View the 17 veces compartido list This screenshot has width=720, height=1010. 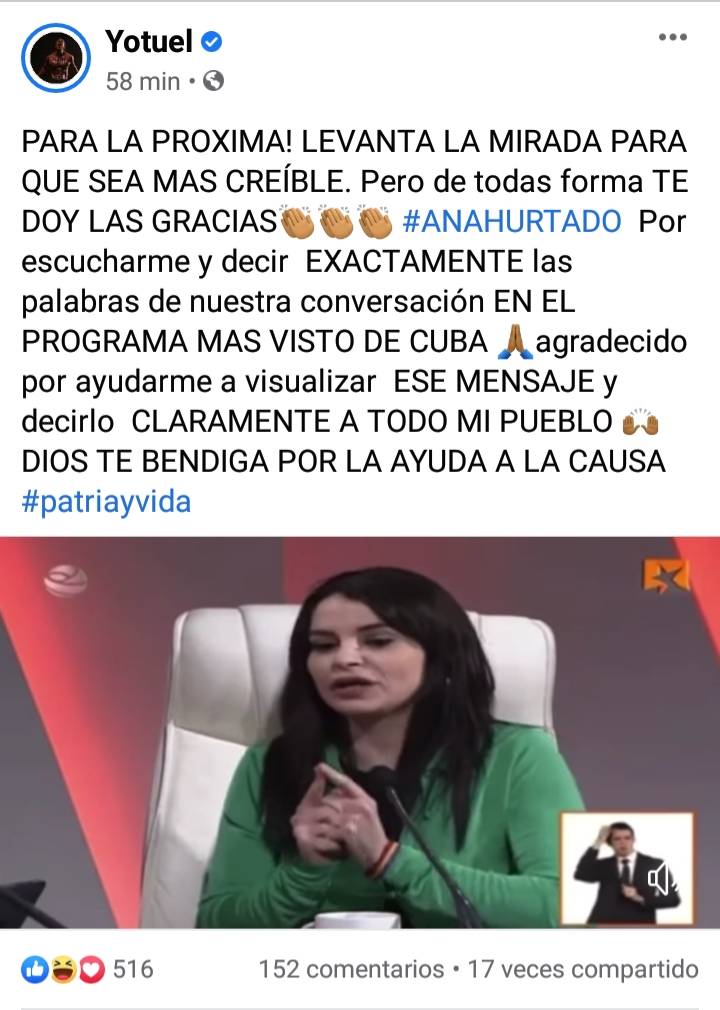pos(584,969)
